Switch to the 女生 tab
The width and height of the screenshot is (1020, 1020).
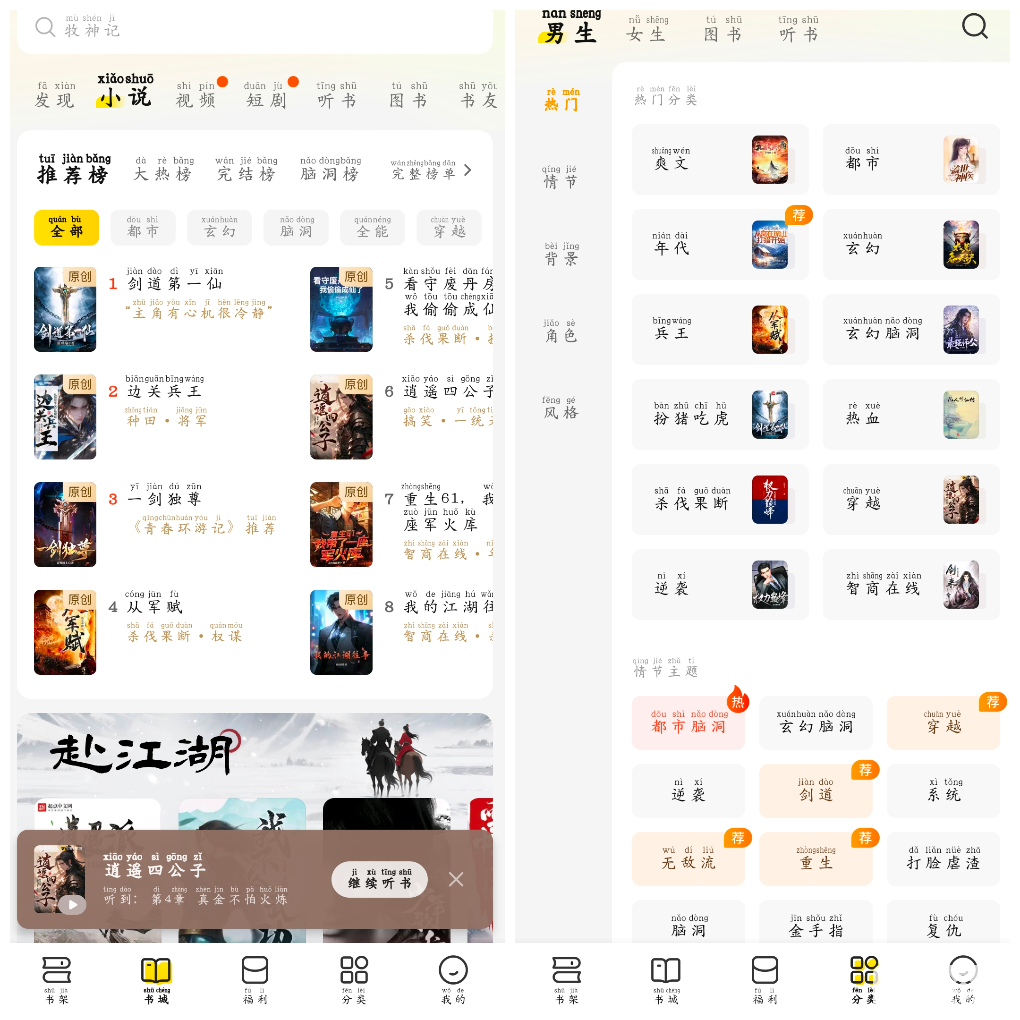(646, 30)
